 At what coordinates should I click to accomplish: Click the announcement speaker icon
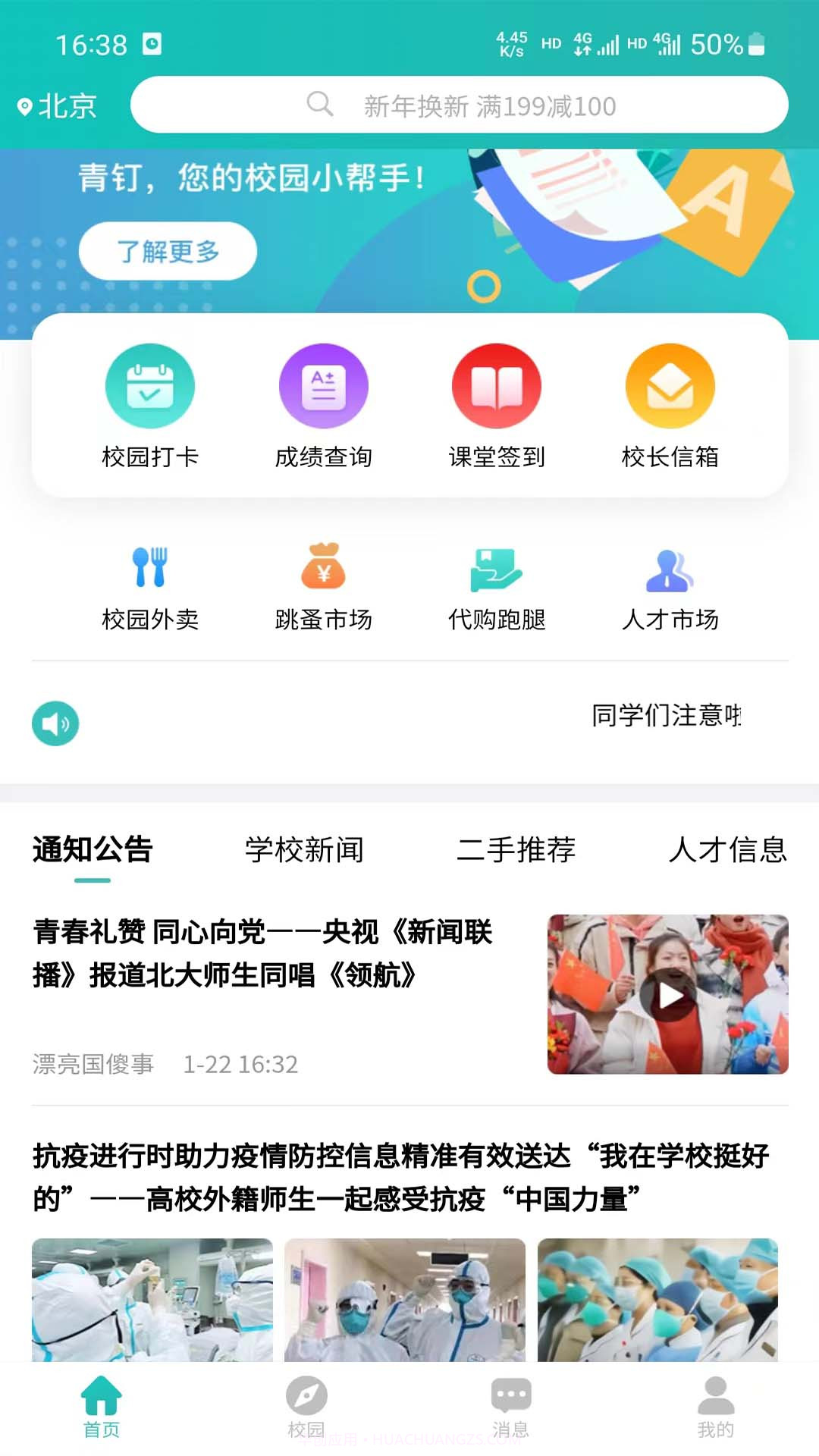pyautogui.click(x=55, y=723)
